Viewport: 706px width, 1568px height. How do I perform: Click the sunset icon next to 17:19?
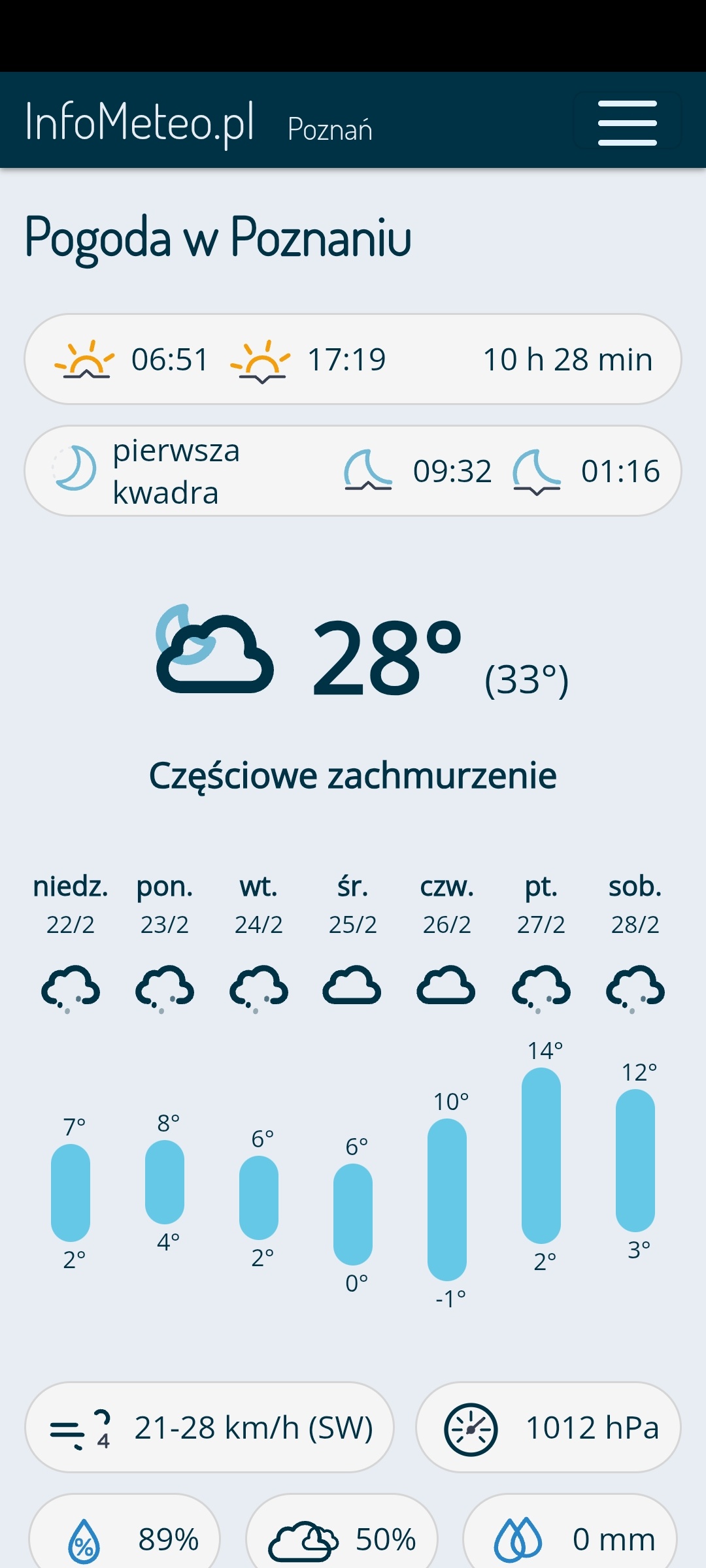264,360
